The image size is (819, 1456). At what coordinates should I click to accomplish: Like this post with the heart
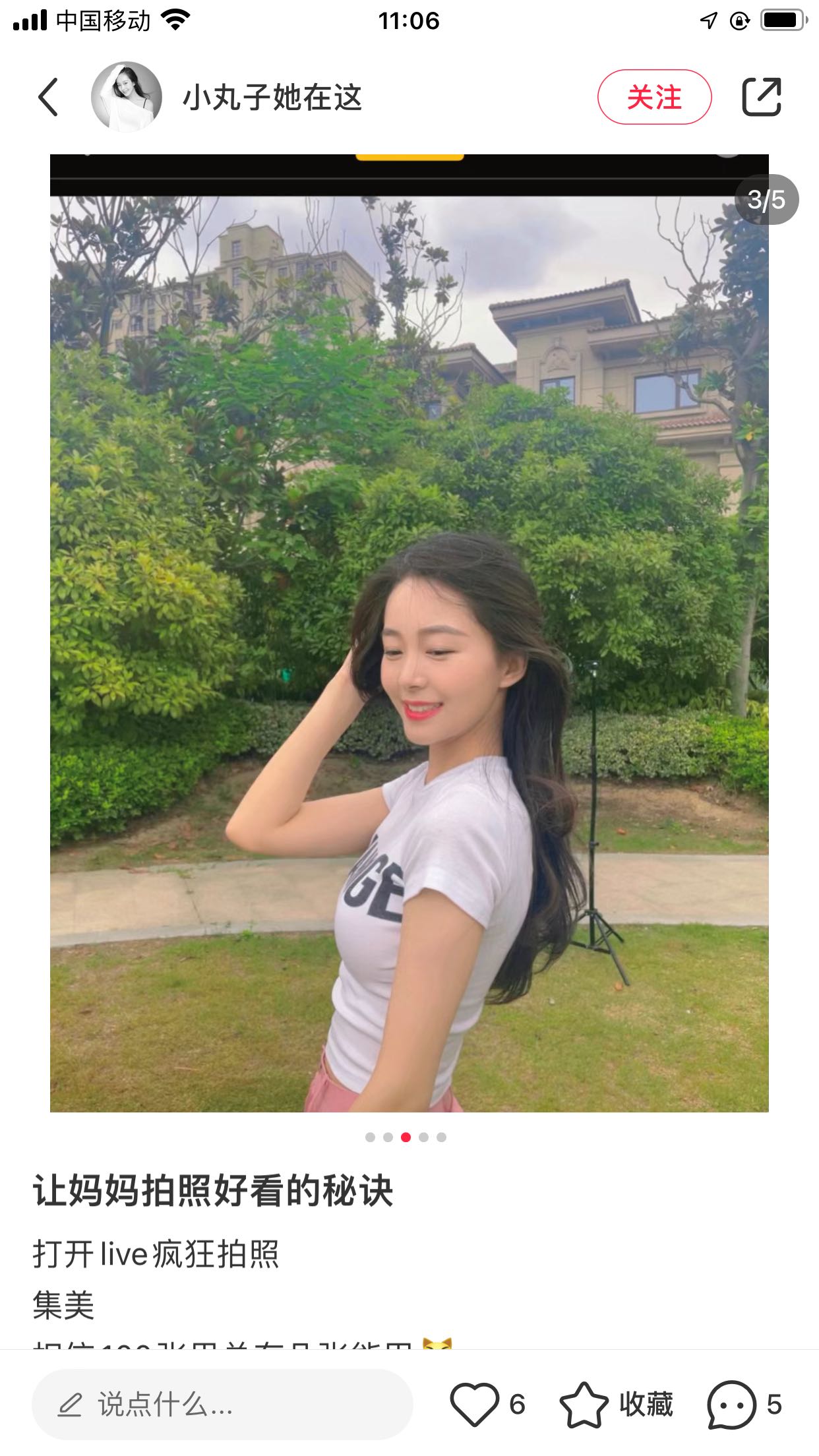474,1405
